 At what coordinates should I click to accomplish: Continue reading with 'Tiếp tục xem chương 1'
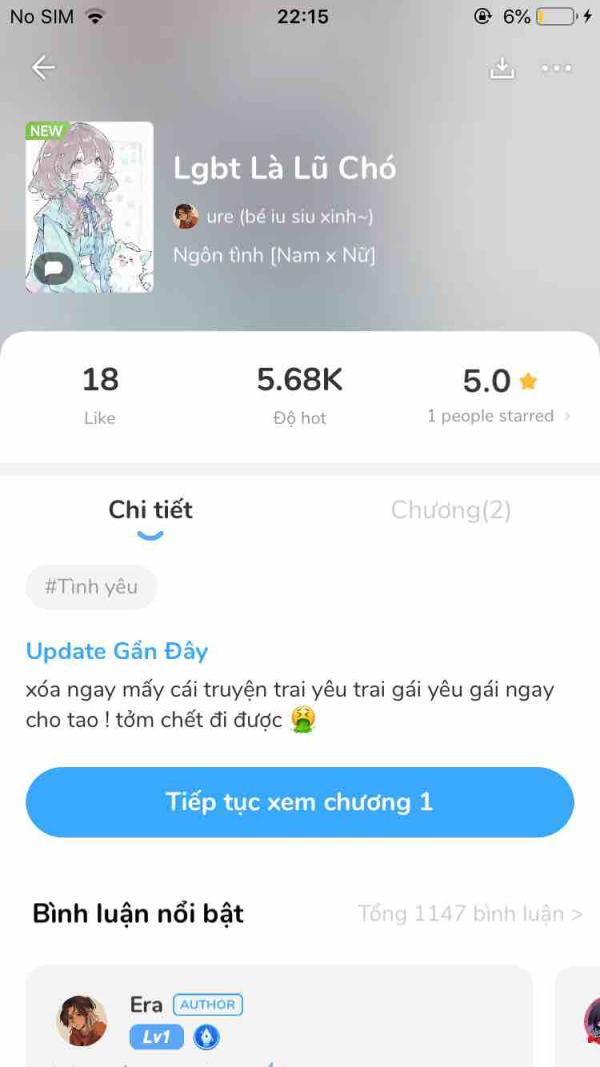tap(300, 802)
